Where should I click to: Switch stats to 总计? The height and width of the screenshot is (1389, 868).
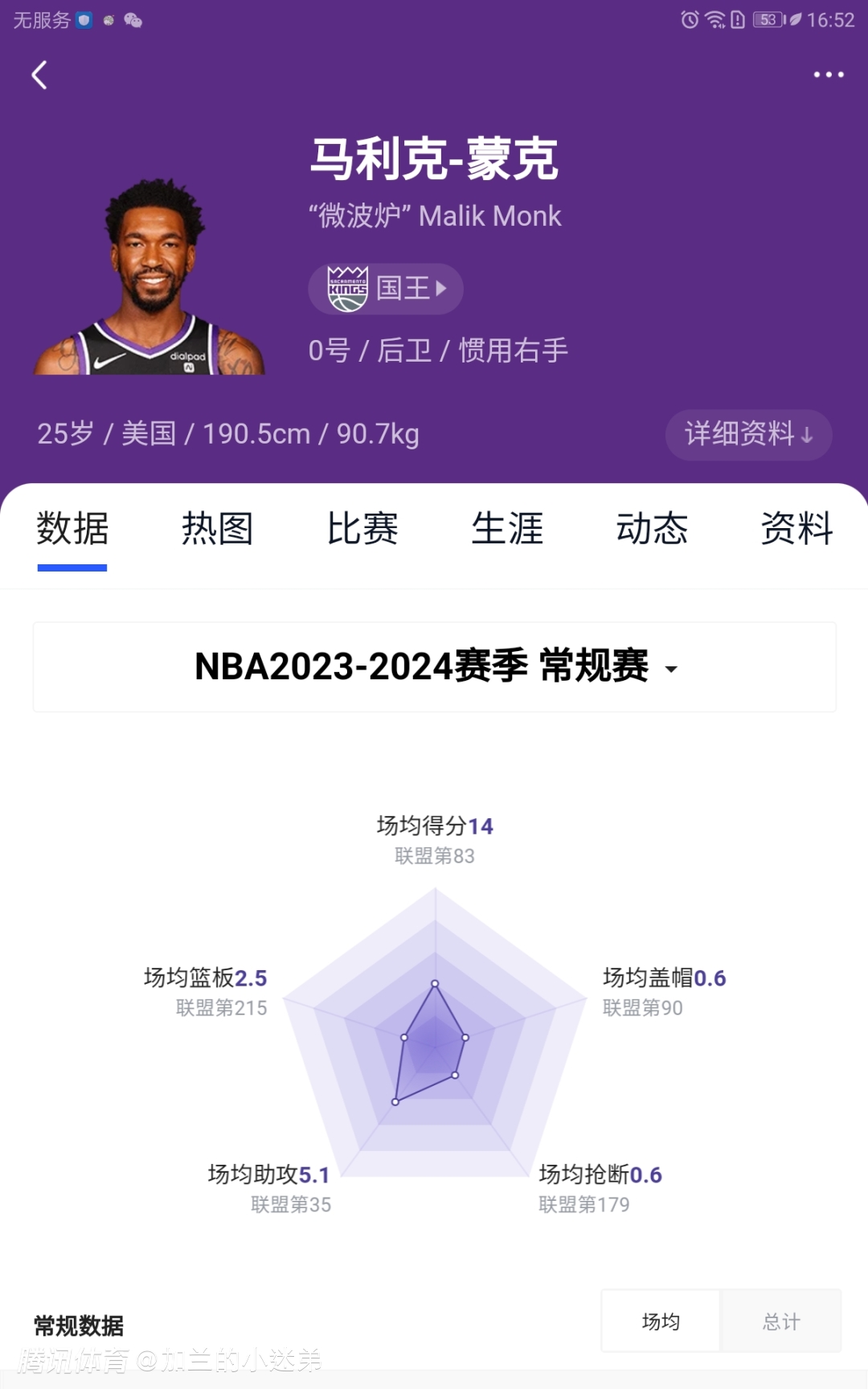point(781,1321)
